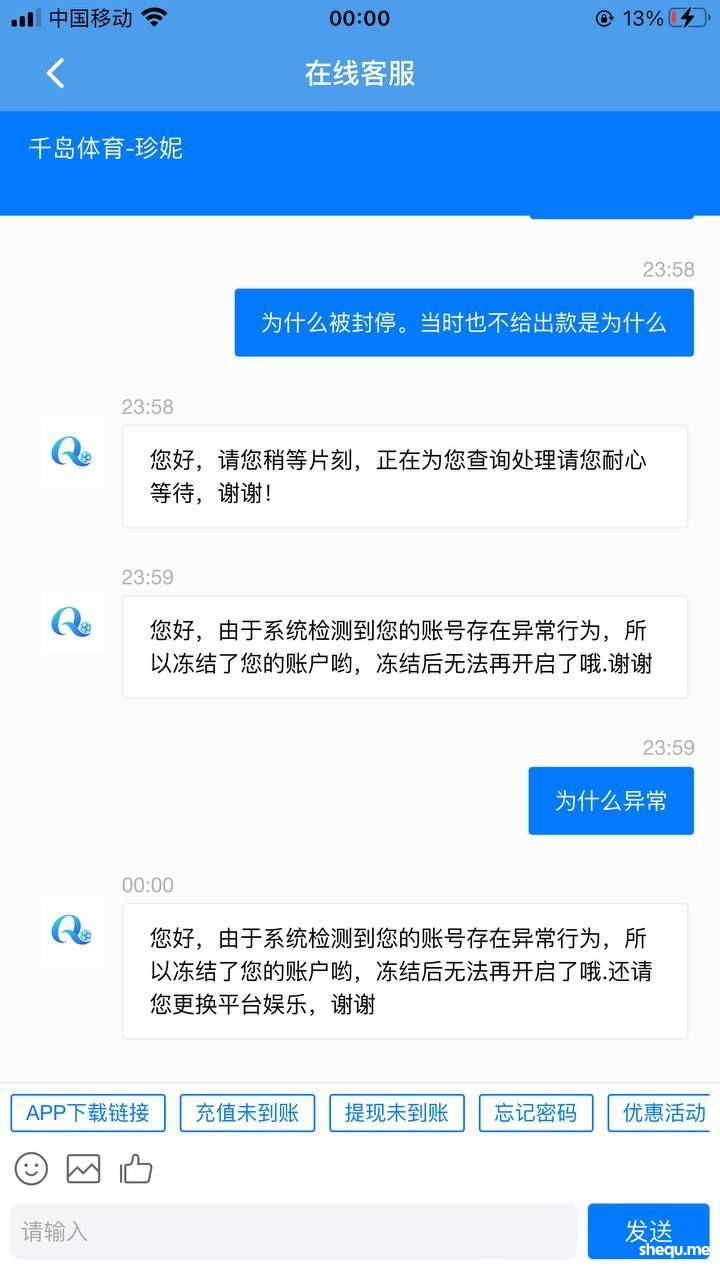Attach a picture to the chat
The image size is (720, 1280).
pyautogui.click(x=83, y=1168)
